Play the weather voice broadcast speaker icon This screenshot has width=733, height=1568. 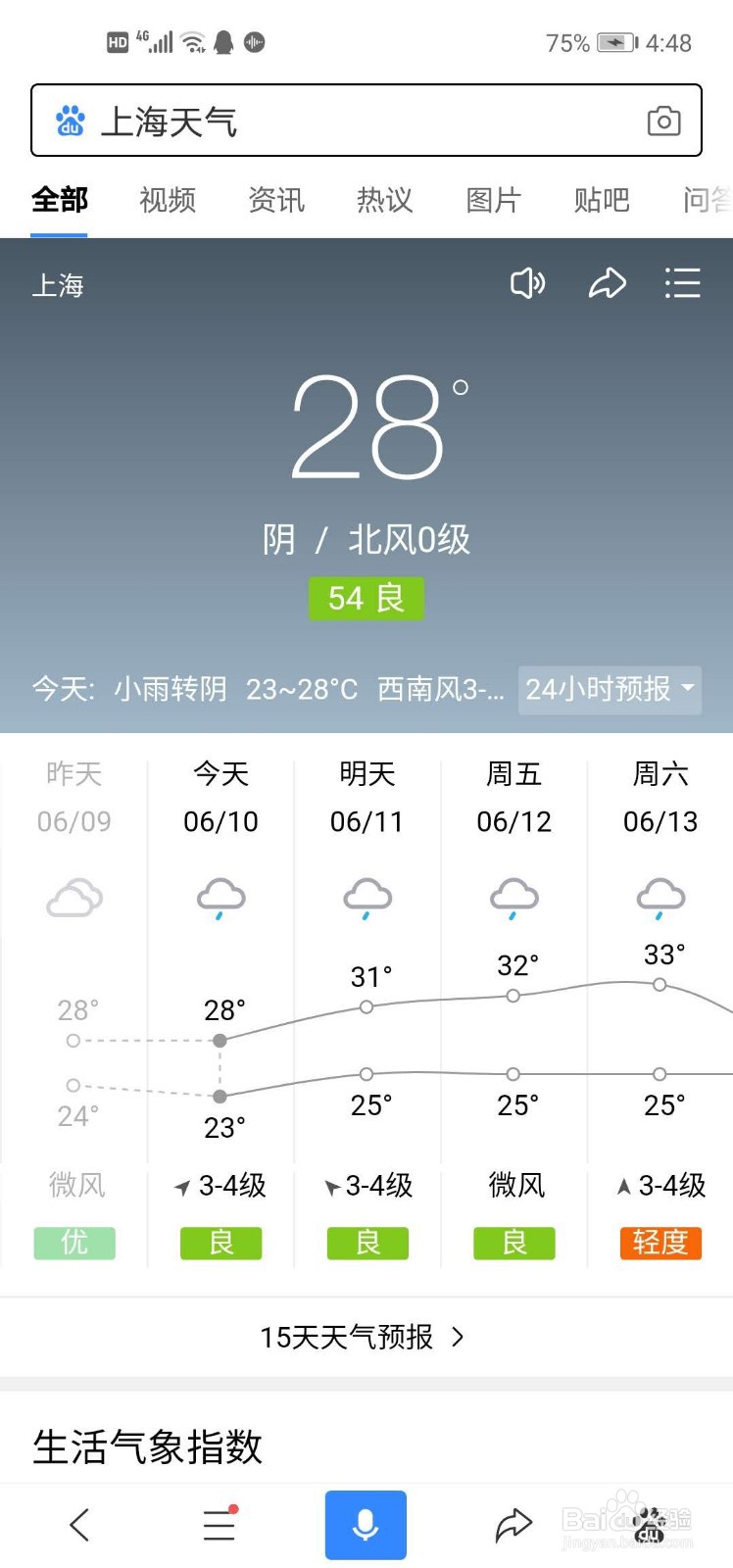527,284
